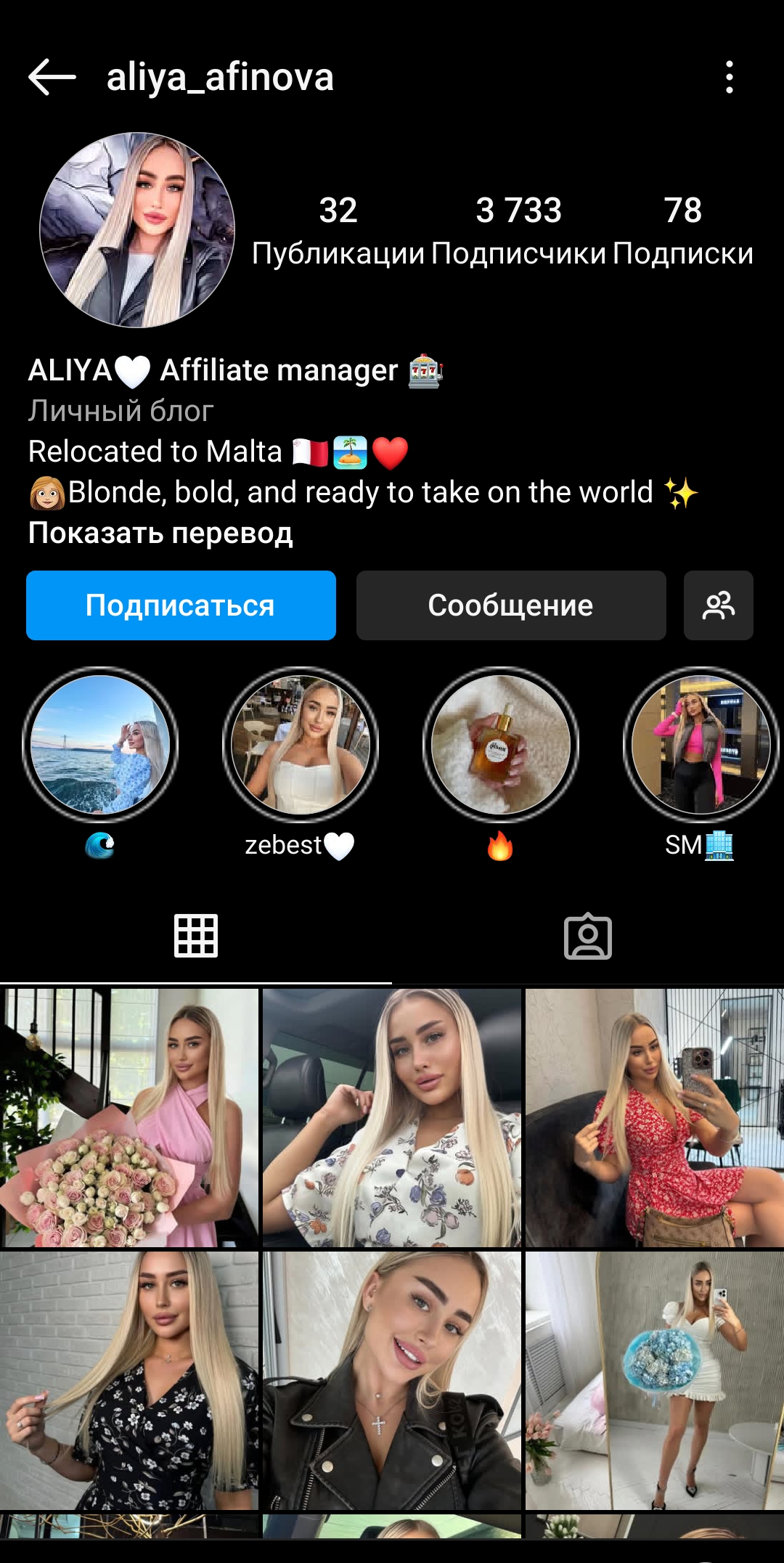Open the post with blue flower bouquet
Image resolution: width=784 pixels, height=1563 pixels.
tap(654, 1380)
